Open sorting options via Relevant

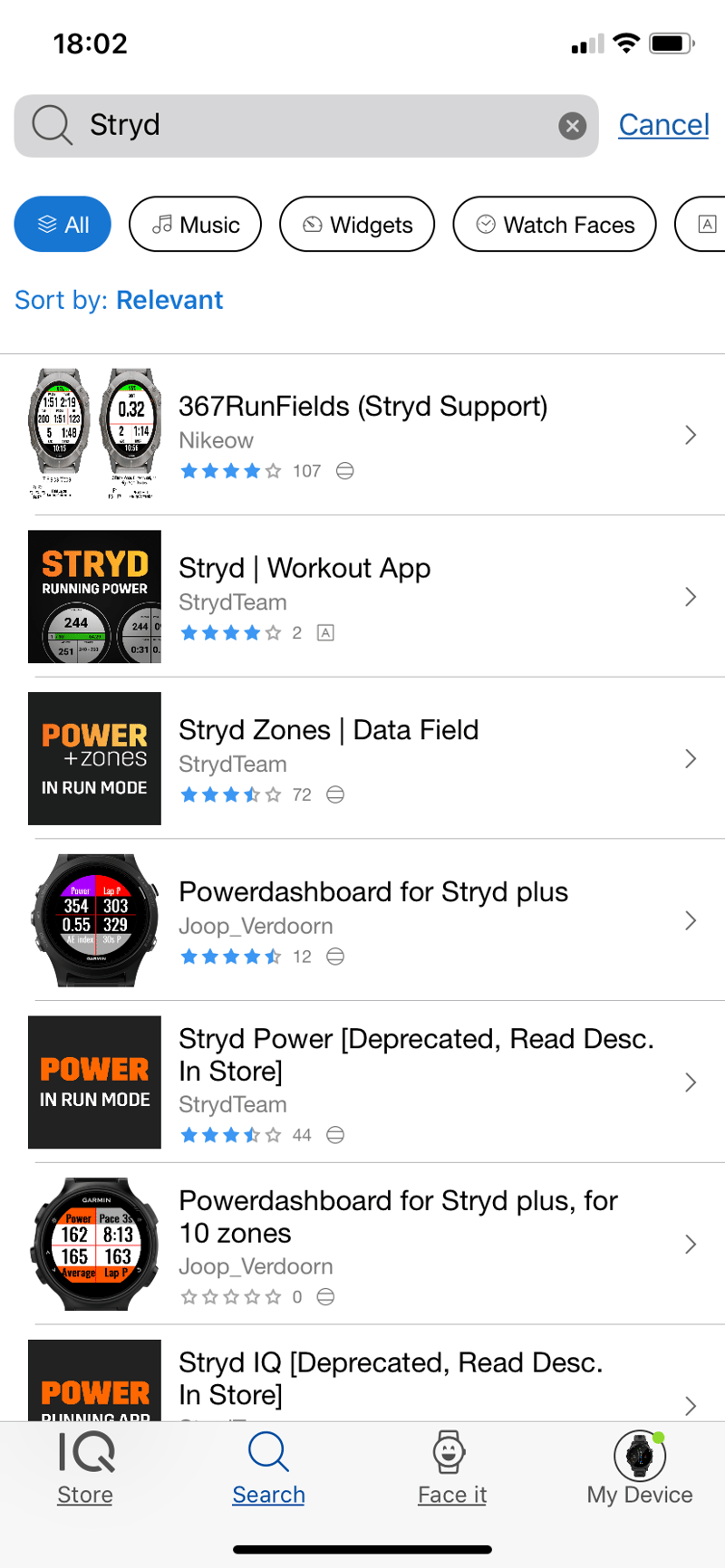click(169, 299)
